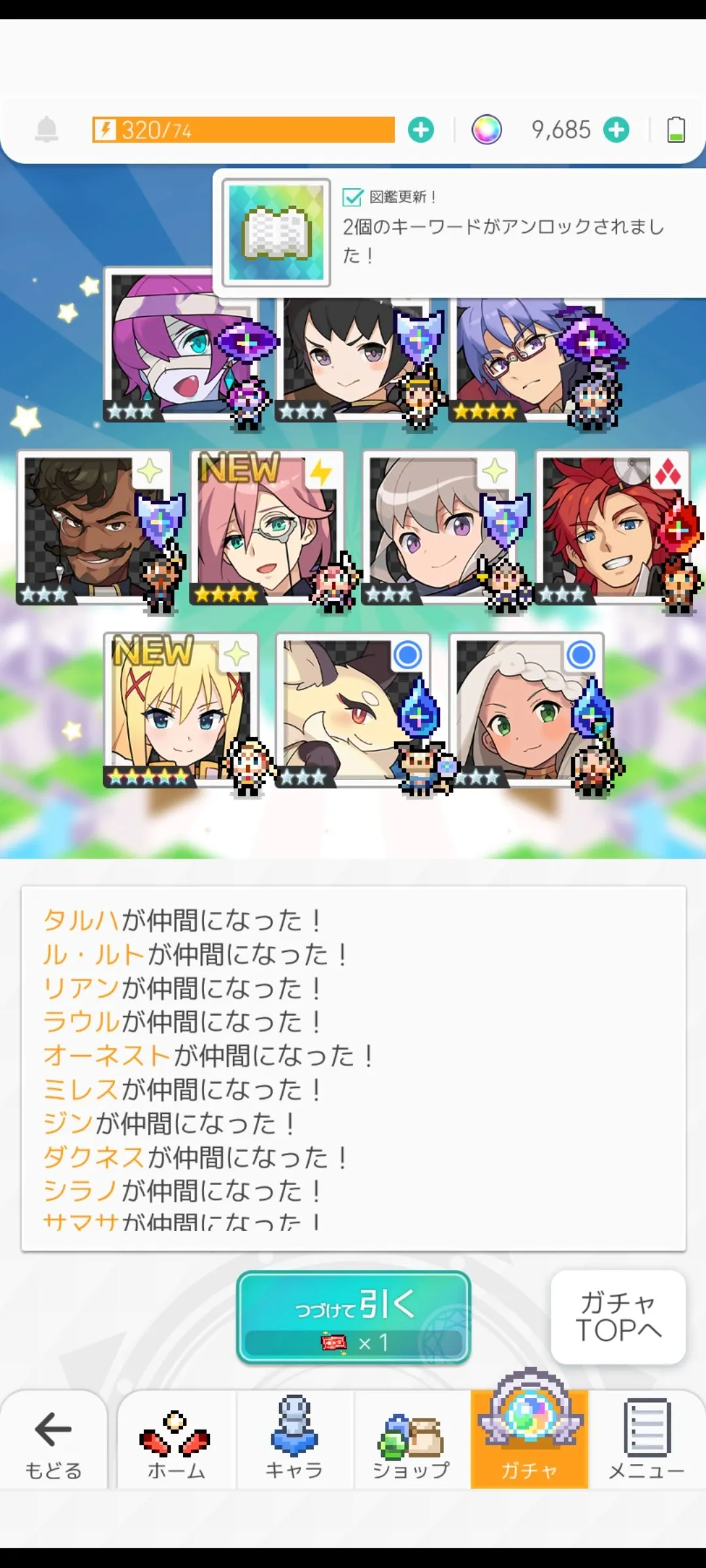Select the ガチャ tab
This screenshot has width=706, height=1568.
coord(529,1442)
